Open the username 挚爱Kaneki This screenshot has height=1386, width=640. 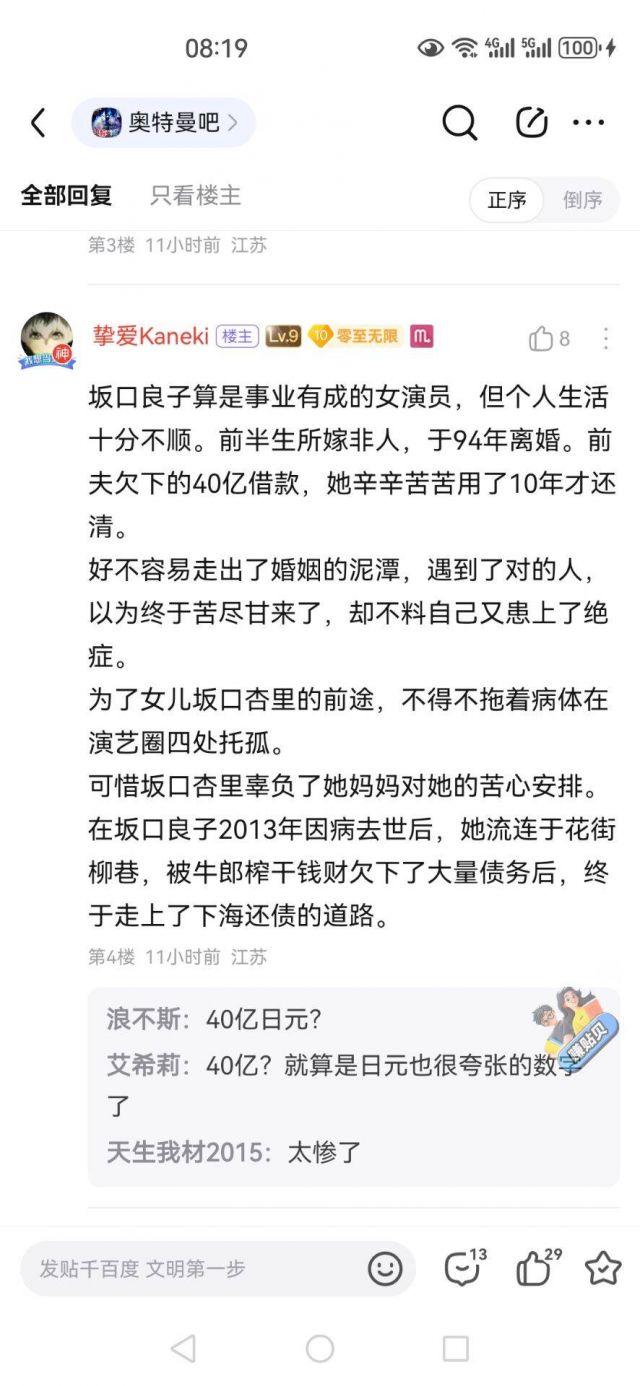point(151,337)
